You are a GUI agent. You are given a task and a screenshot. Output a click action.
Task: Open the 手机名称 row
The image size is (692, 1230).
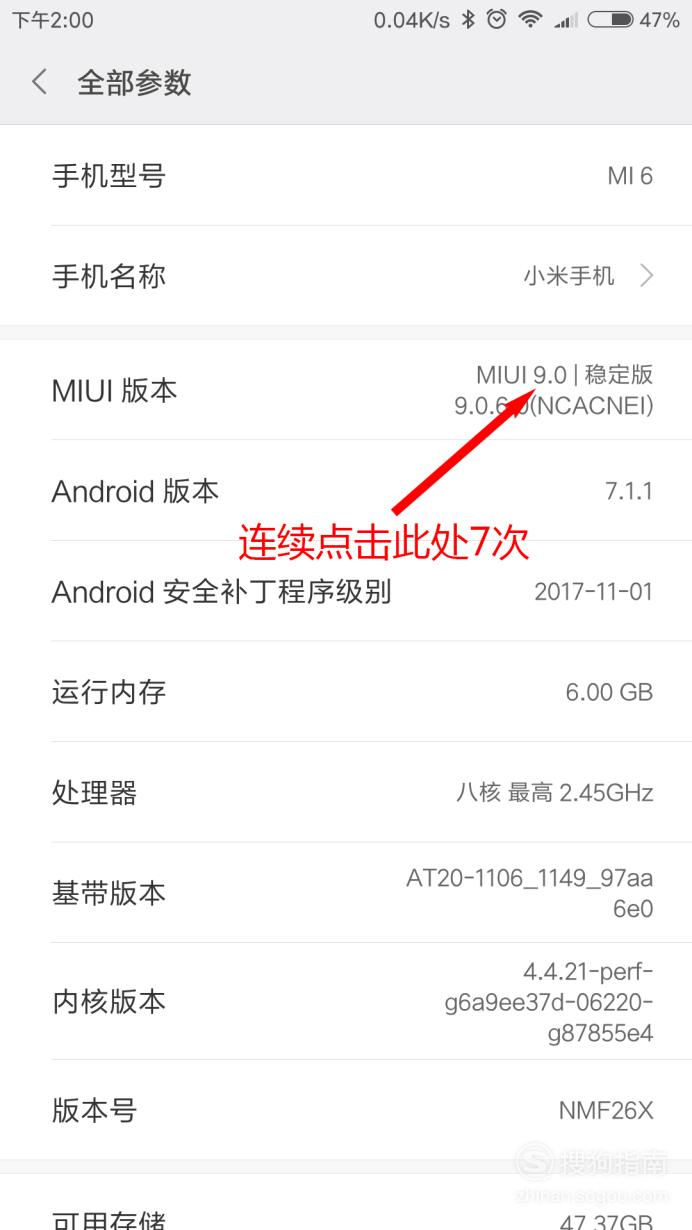tap(346, 276)
